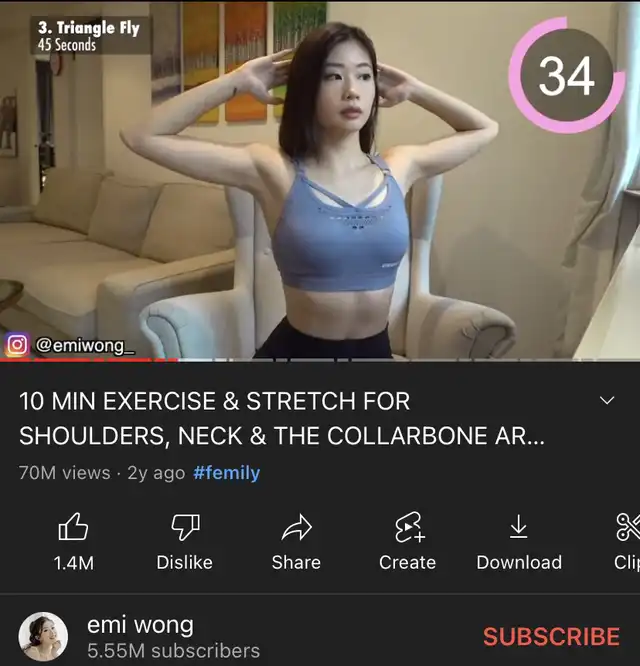Download the video

point(519,540)
